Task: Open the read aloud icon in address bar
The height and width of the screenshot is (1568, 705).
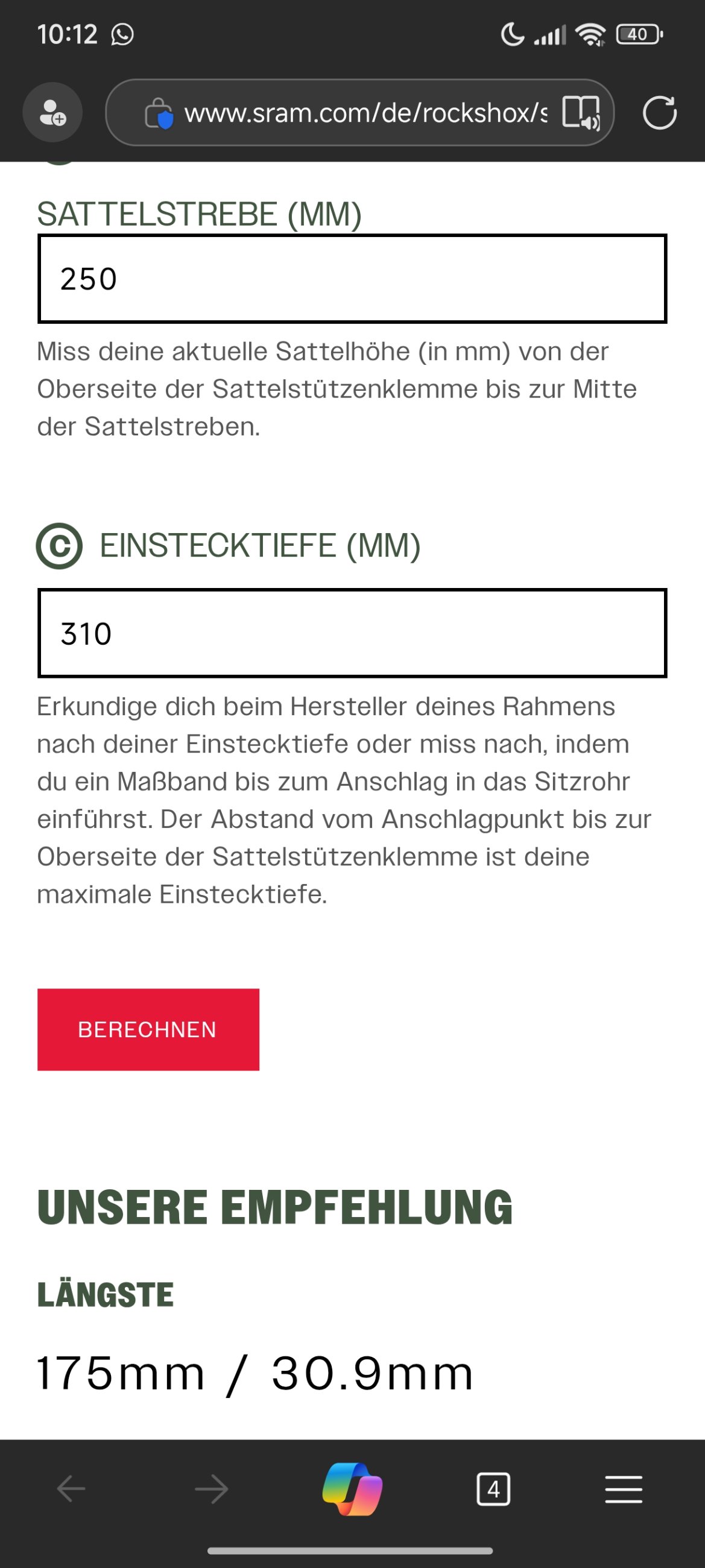Action: tap(581, 113)
